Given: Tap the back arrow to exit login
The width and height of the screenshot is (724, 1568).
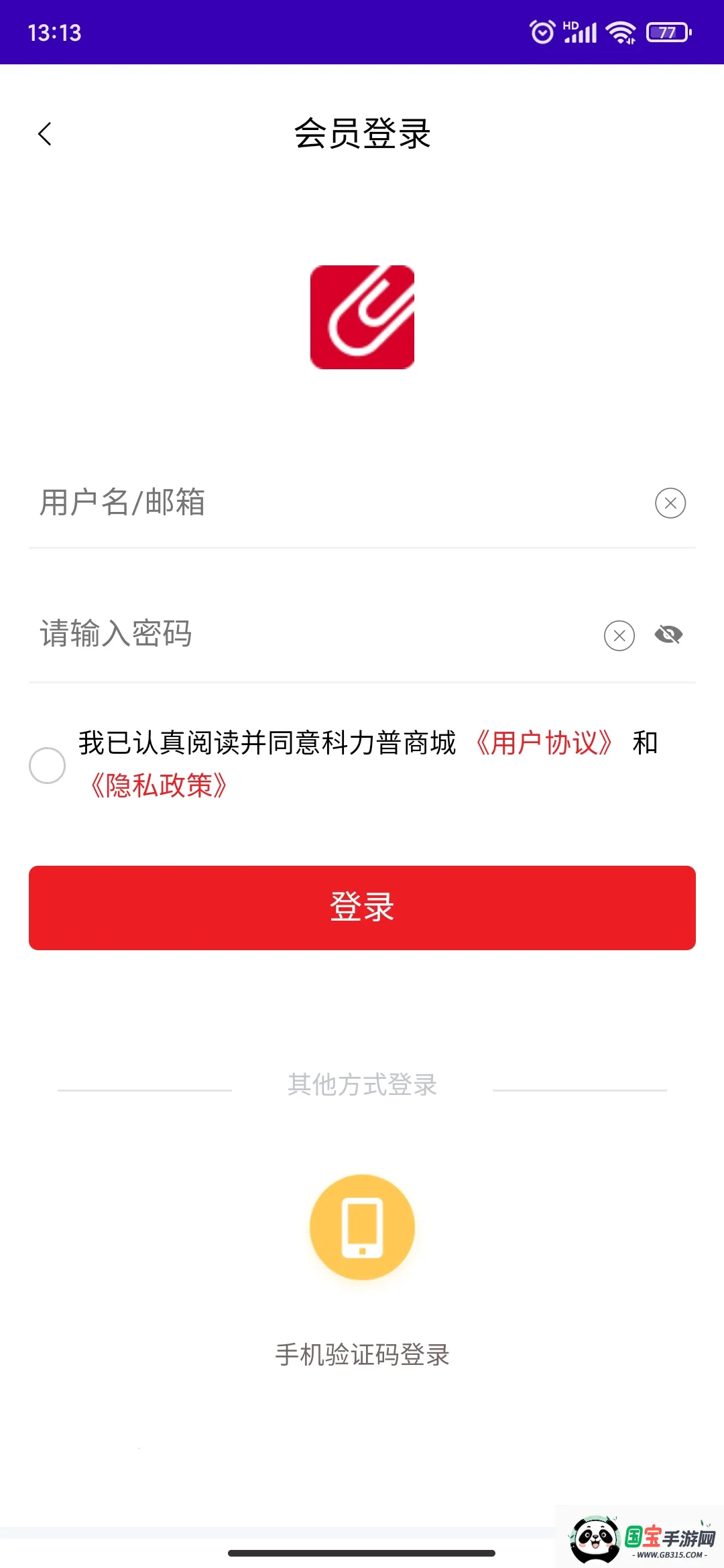Looking at the screenshot, I should pyautogui.click(x=46, y=133).
